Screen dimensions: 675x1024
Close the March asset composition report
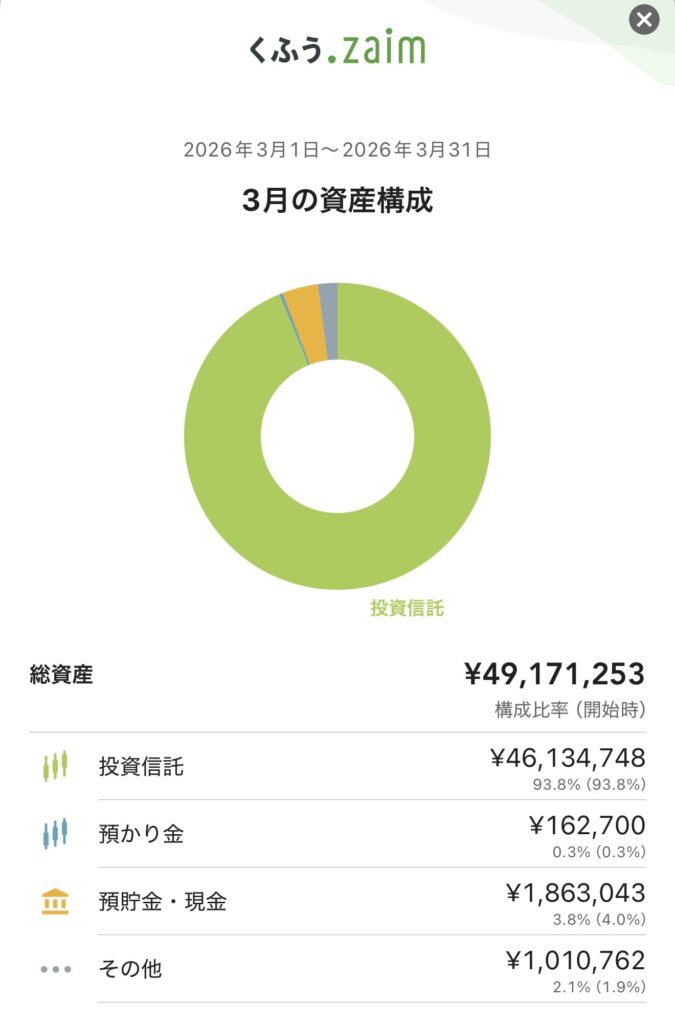click(x=645, y=19)
